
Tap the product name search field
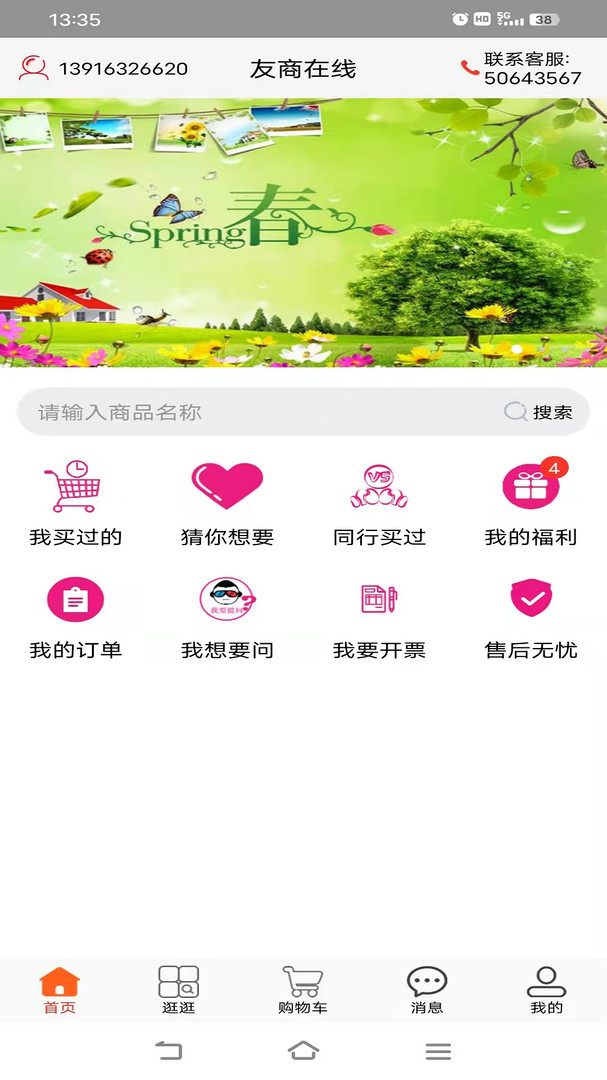[260, 412]
